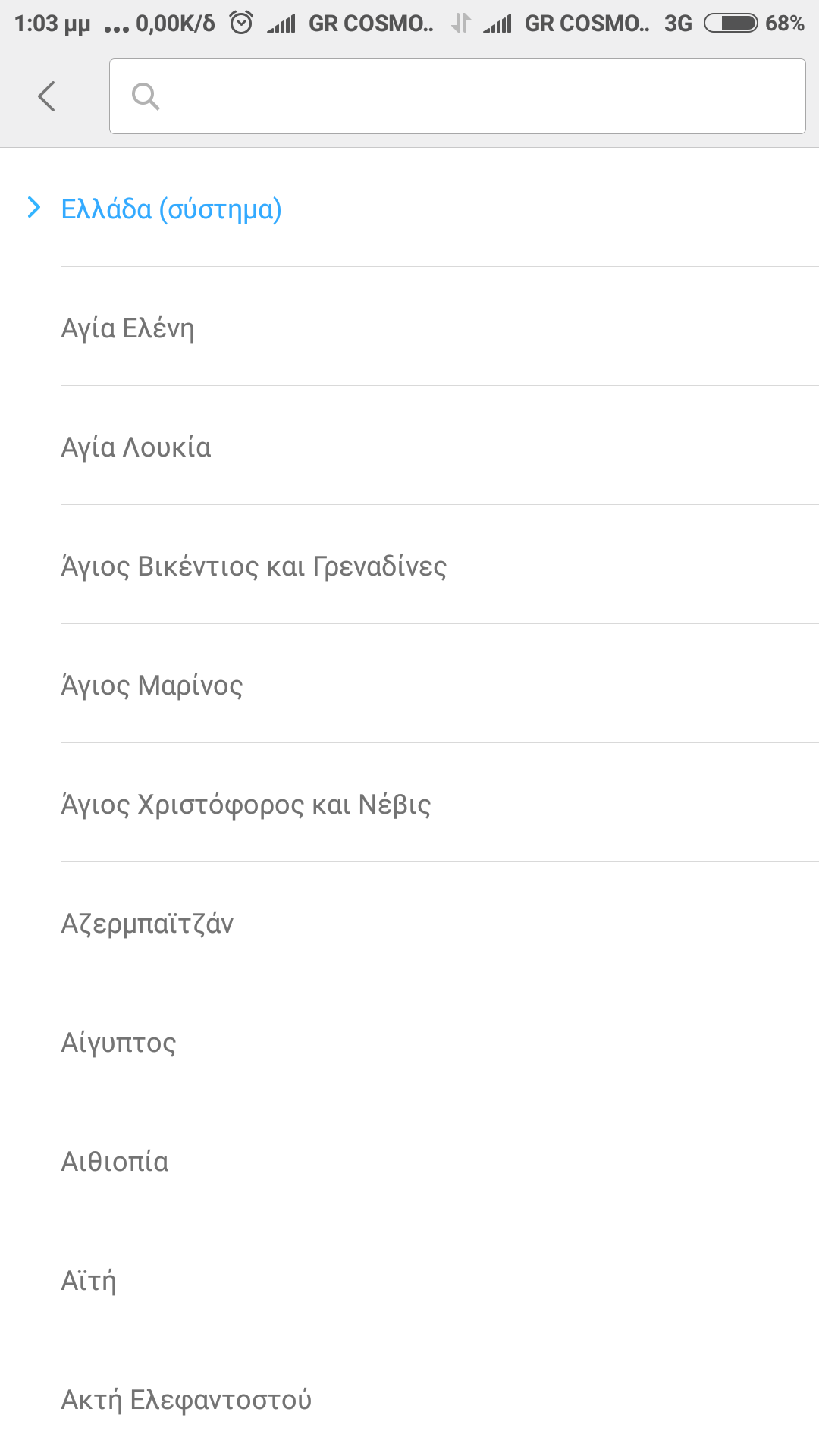Select Αγία Λουκία
The height and width of the screenshot is (1456, 819).
coord(136,447)
